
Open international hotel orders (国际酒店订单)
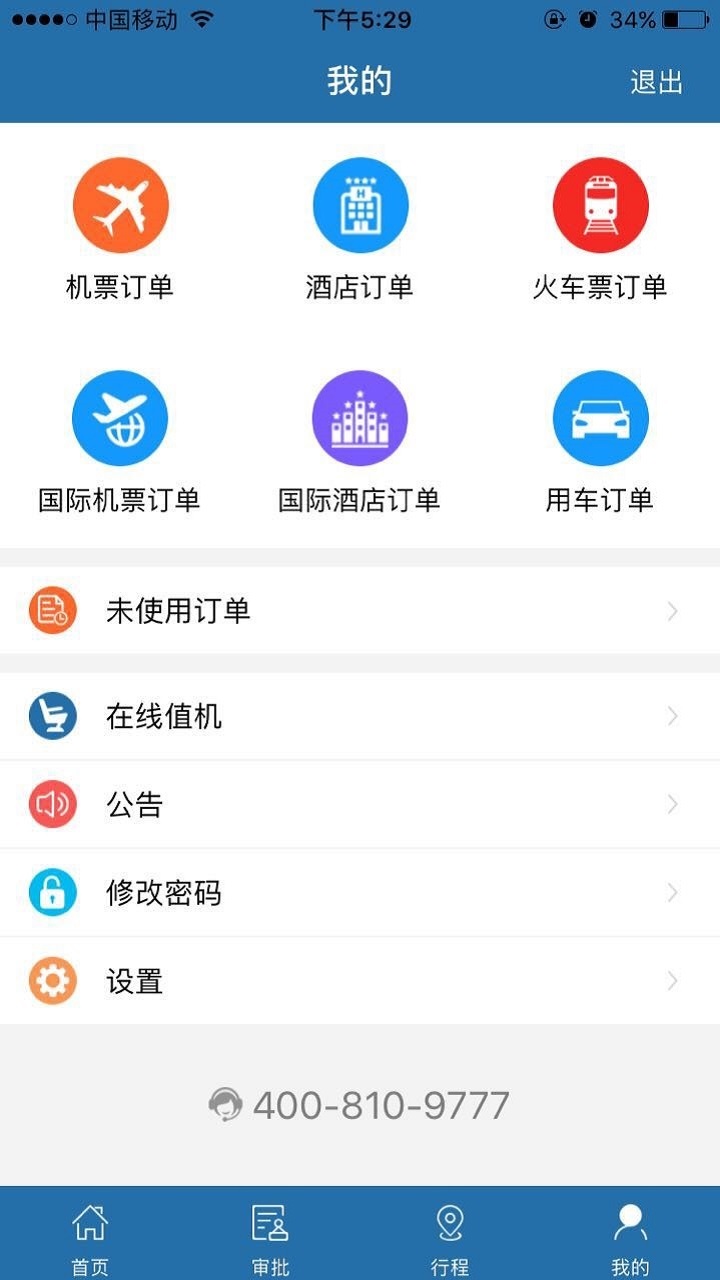click(x=360, y=418)
